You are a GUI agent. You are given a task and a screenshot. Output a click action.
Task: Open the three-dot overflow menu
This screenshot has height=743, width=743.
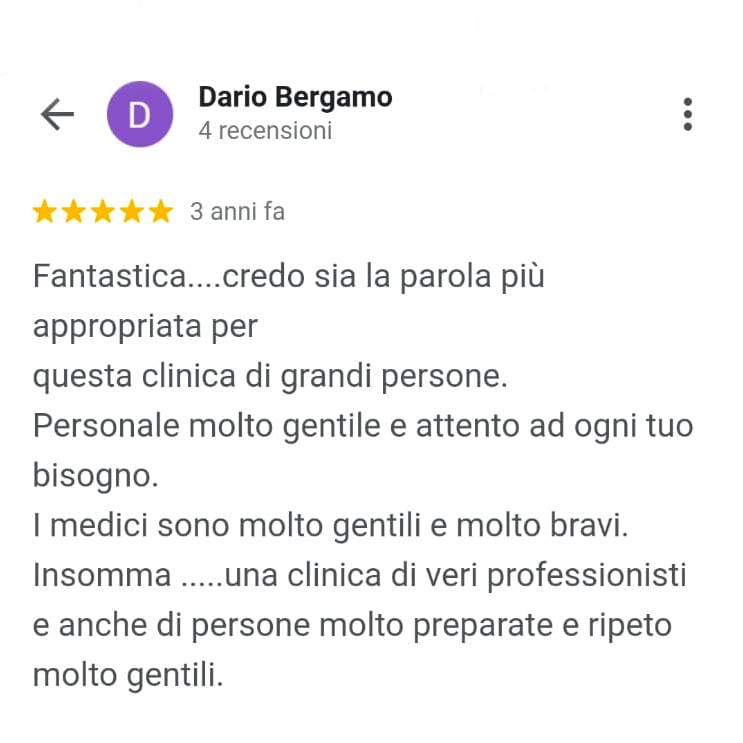687,115
